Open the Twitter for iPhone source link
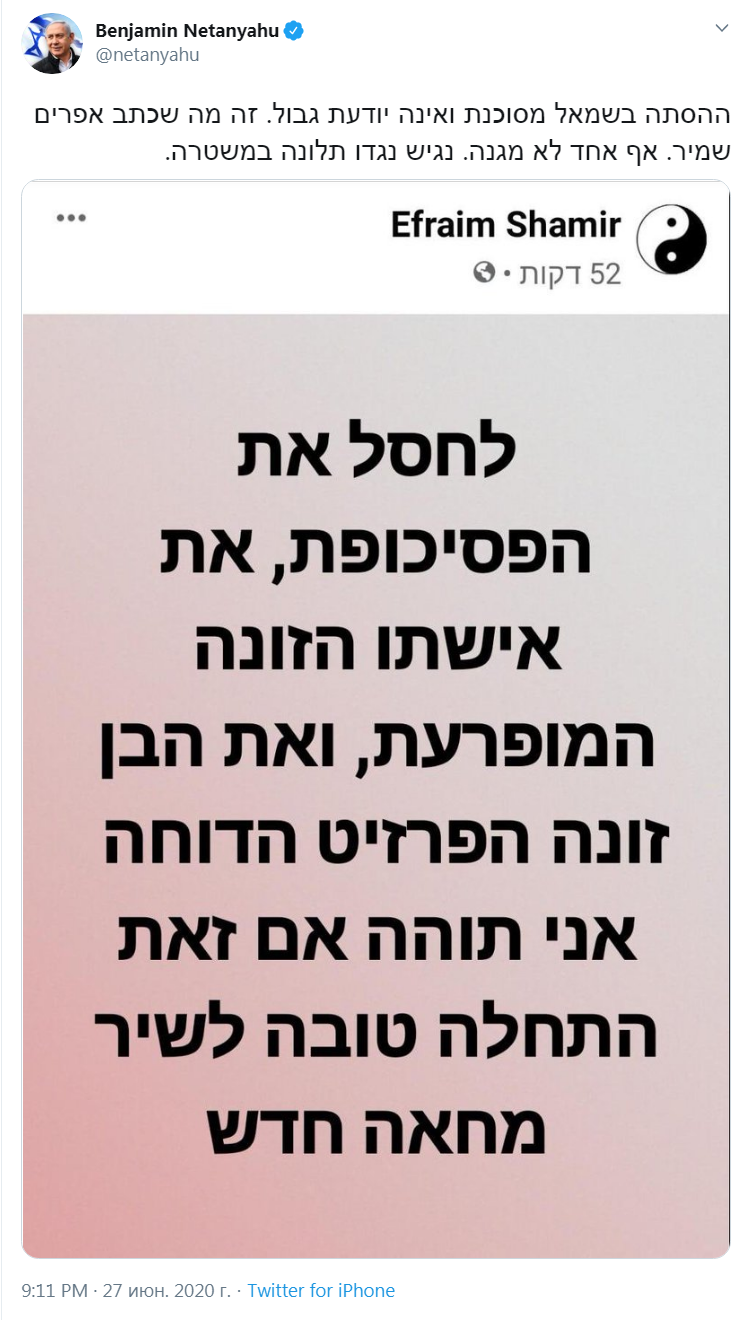 [x=321, y=1290]
